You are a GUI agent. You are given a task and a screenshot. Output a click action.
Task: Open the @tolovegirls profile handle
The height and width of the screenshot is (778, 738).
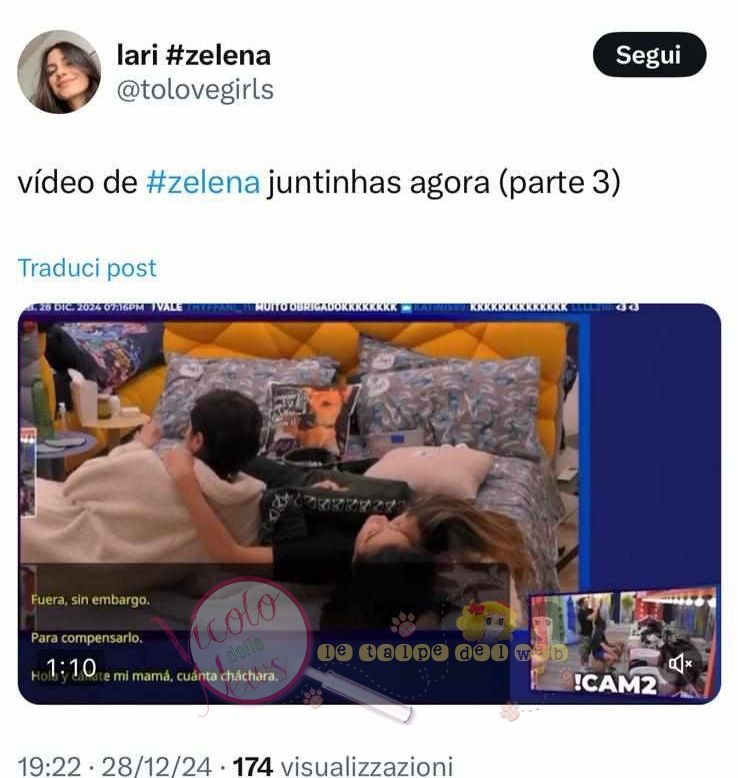point(195,90)
